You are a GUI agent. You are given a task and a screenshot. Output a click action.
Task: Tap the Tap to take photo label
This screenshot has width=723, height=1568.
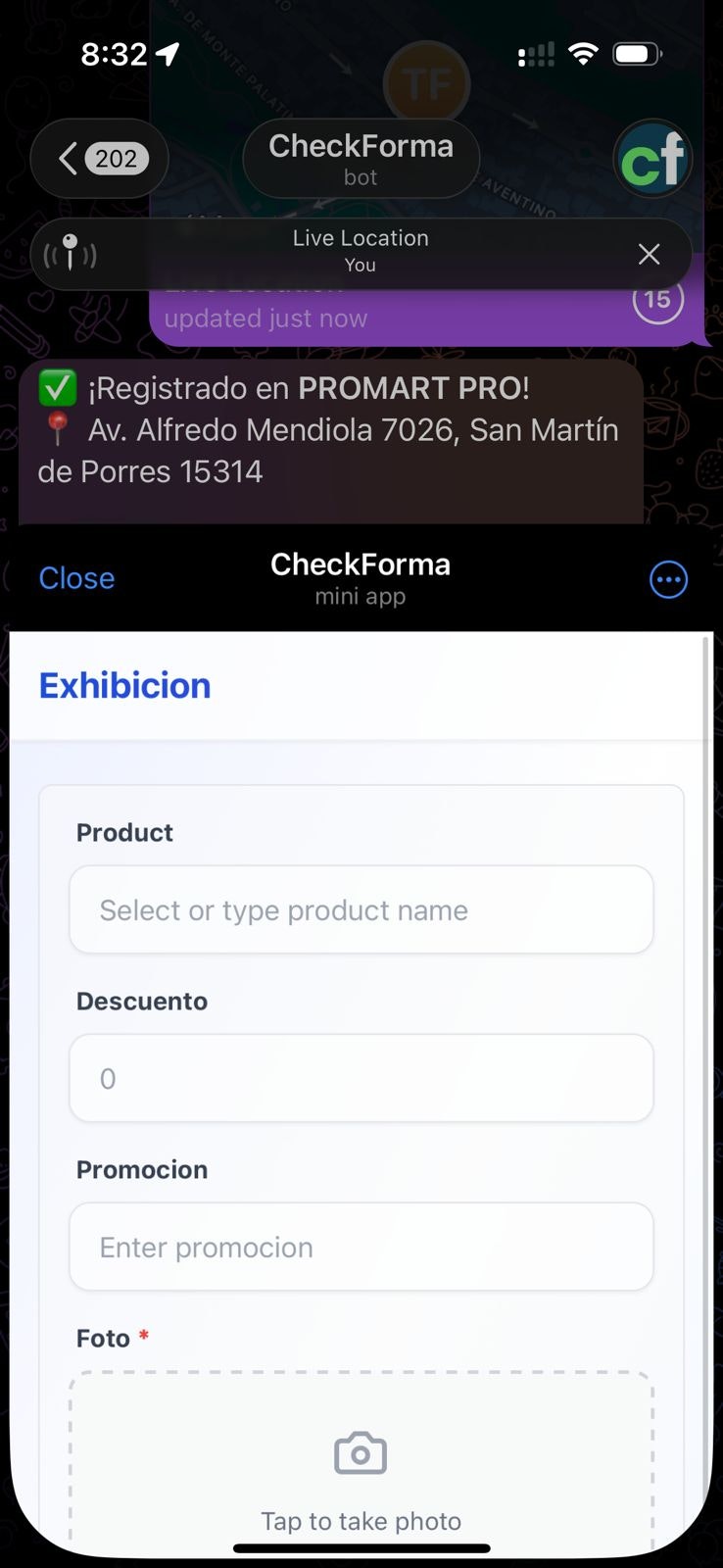[x=360, y=1520]
